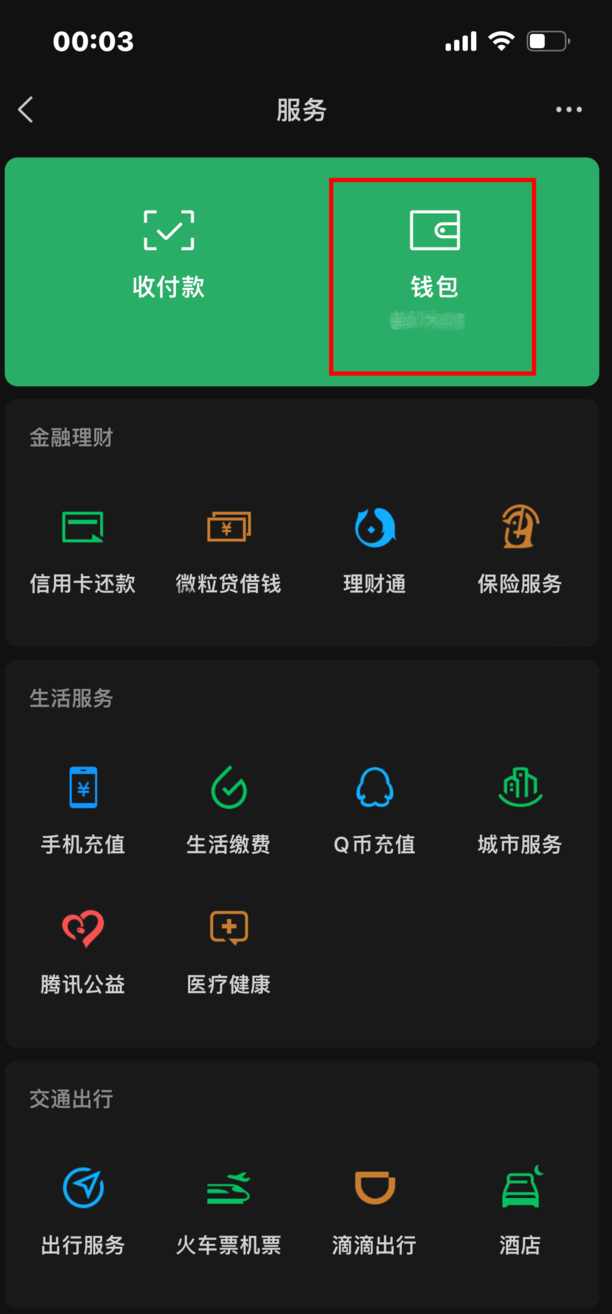The image size is (612, 1314).
Task: Book via 火车票机票 tickets
Action: coord(229,1211)
